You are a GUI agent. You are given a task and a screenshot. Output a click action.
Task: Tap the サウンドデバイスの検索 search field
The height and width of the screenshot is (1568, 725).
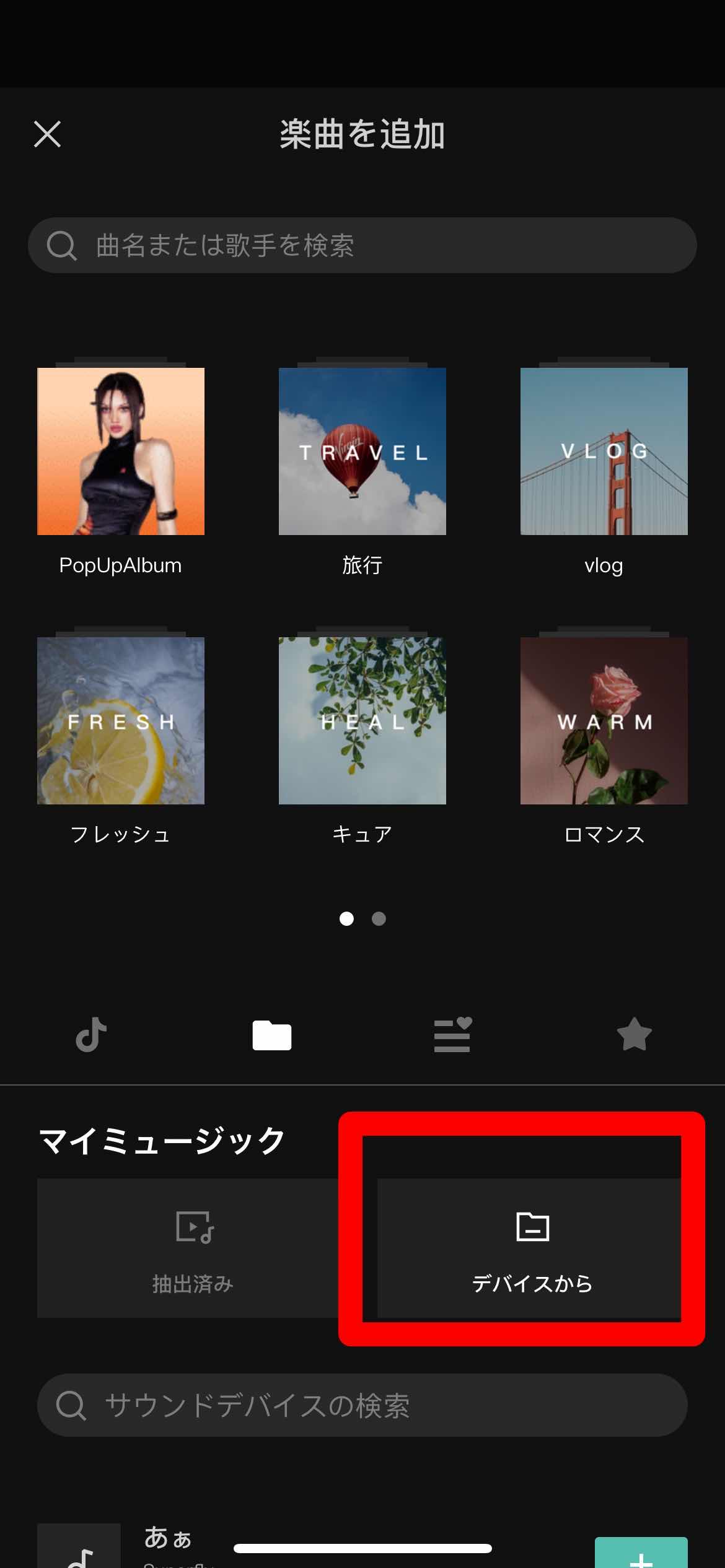[x=362, y=1405]
